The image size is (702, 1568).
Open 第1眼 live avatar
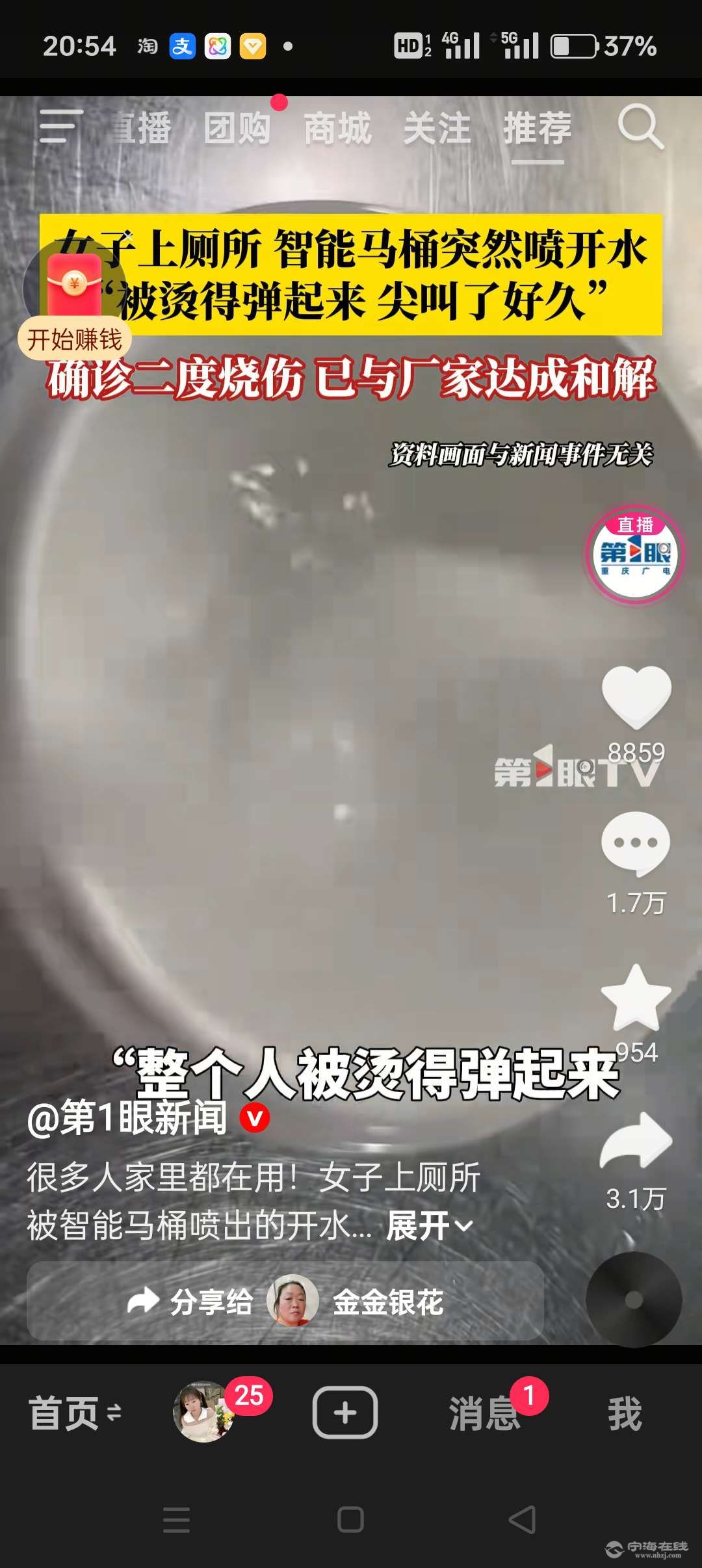click(635, 555)
